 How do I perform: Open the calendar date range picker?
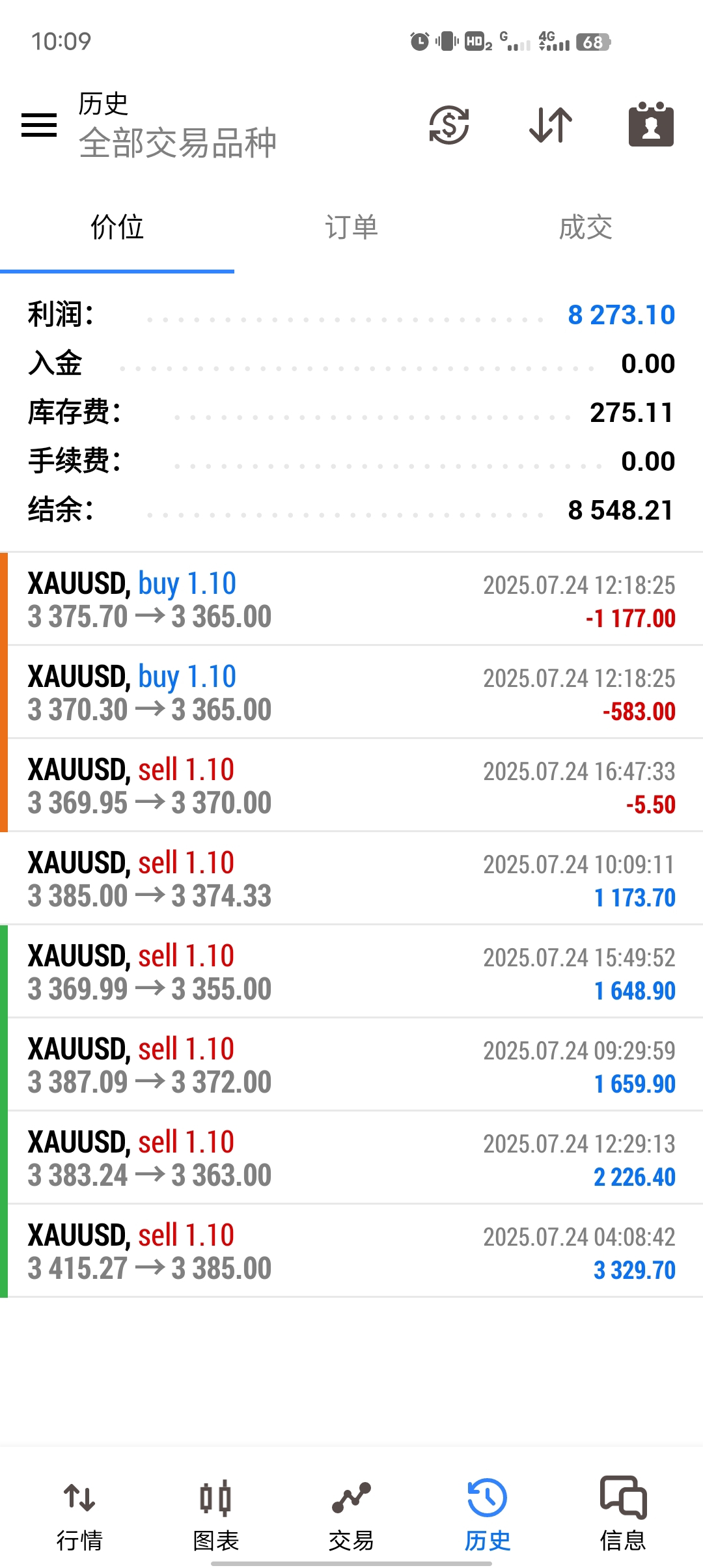click(651, 124)
